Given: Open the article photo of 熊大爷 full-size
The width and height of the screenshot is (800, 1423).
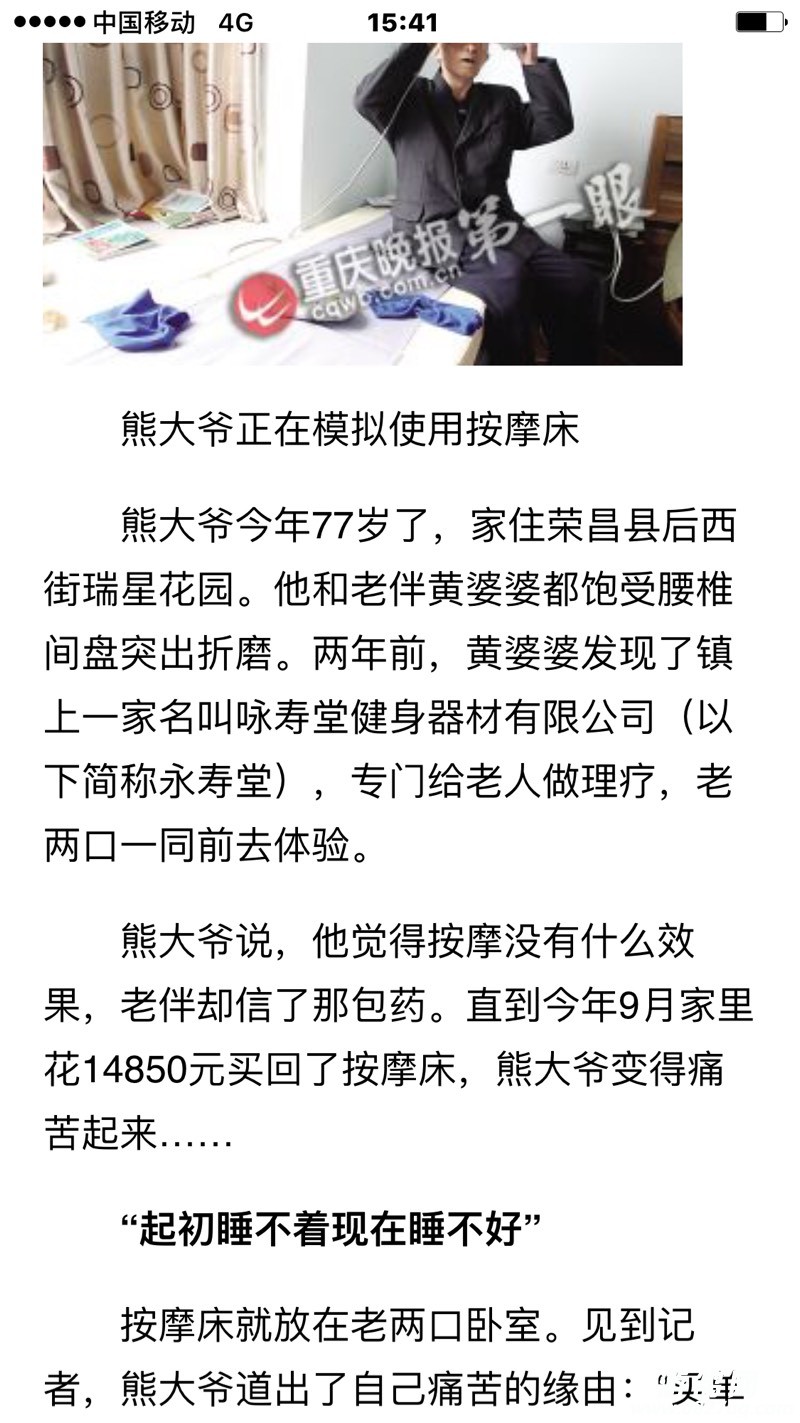Looking at the screenshot, I should click(x=362, y=204).
